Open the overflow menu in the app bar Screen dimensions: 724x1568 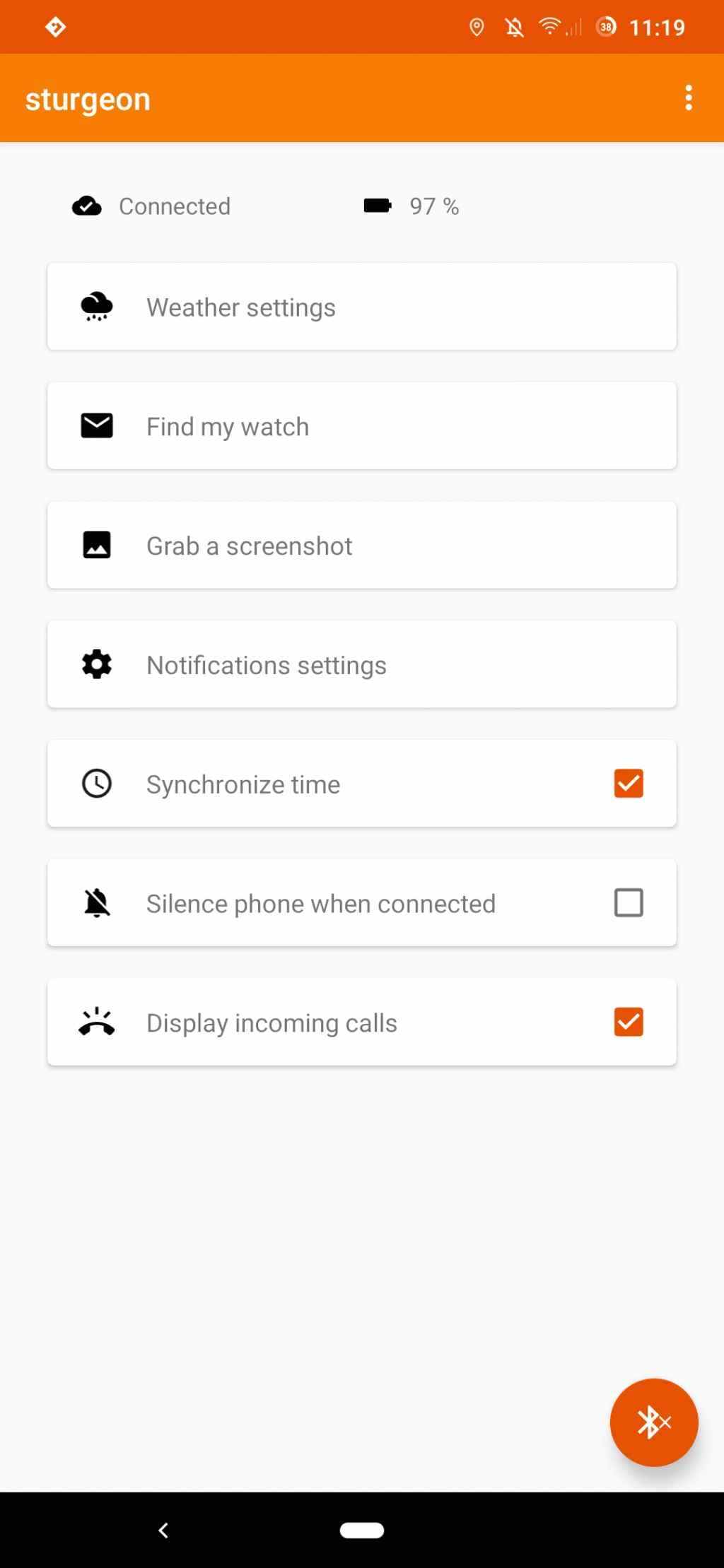(x=689, y=98)
